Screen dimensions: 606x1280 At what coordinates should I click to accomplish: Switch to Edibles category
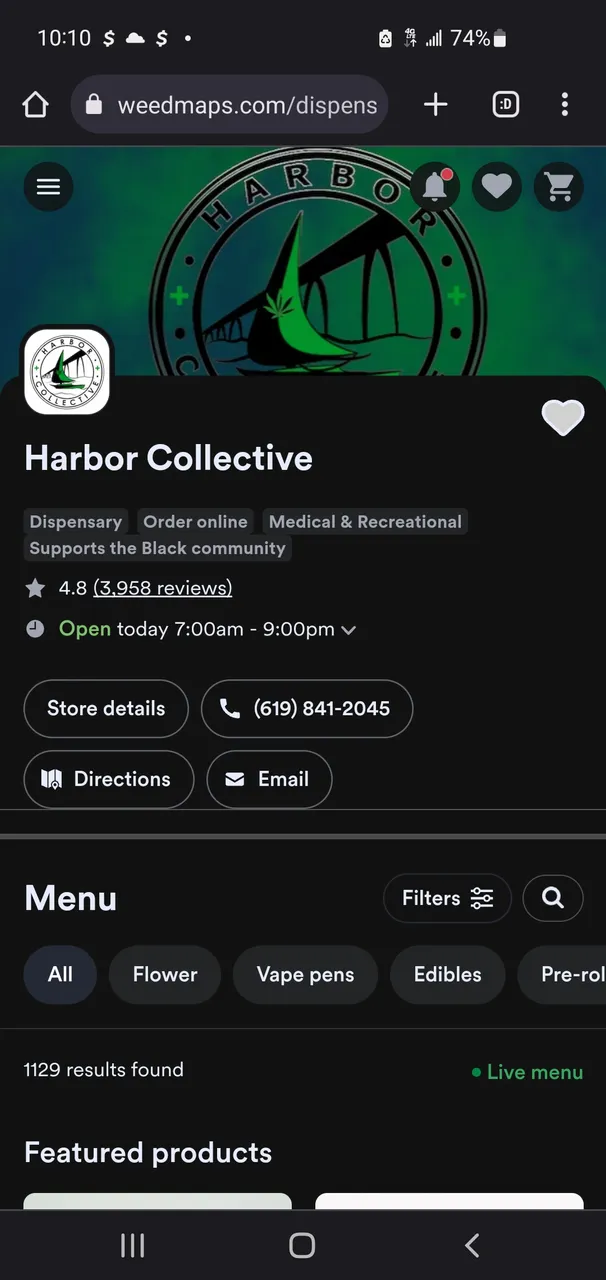pos(447,975)
